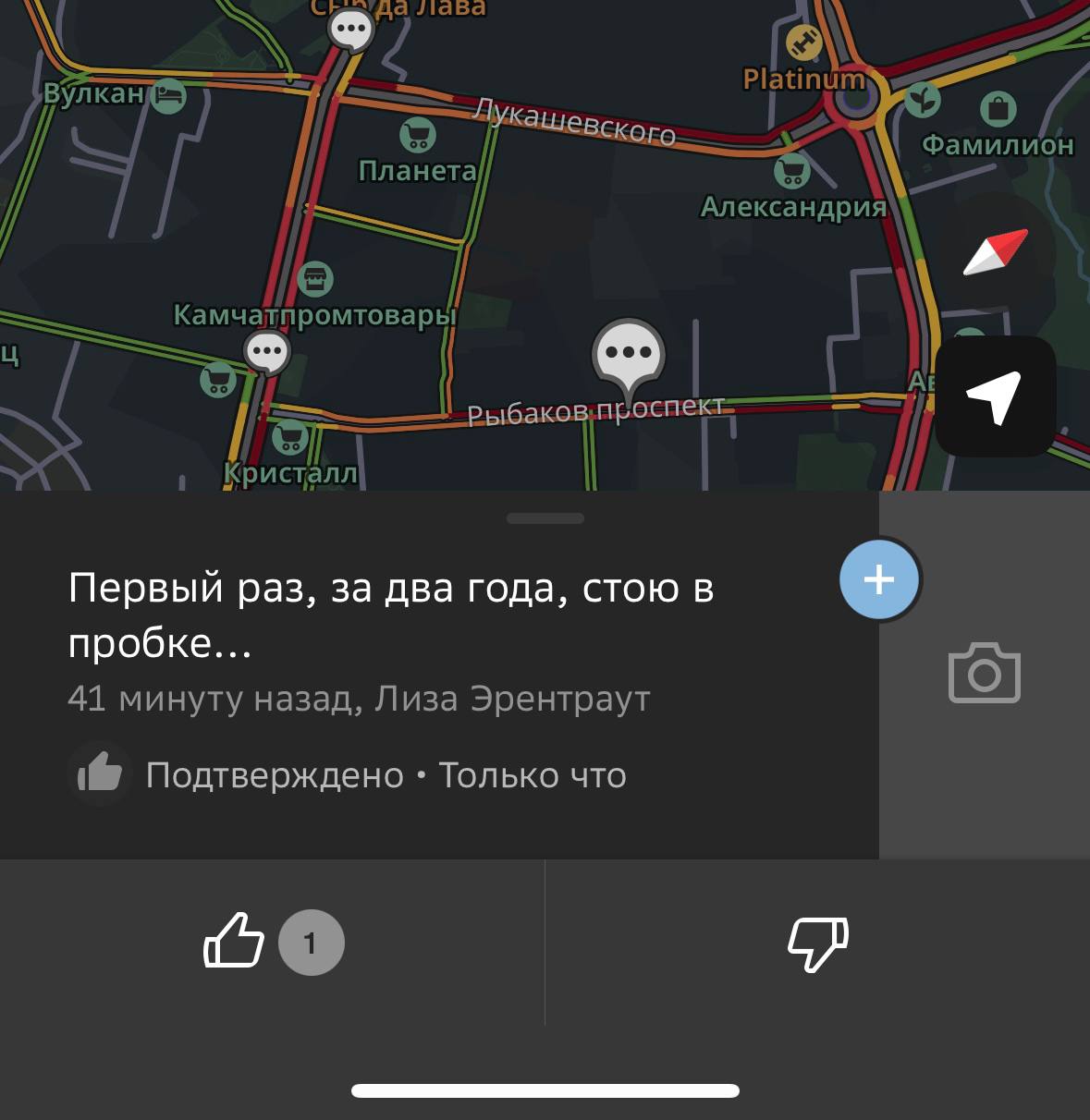Like the traffic comment with thumbs up
This screenshot has width=1090, height=1120.
(235, 942)
